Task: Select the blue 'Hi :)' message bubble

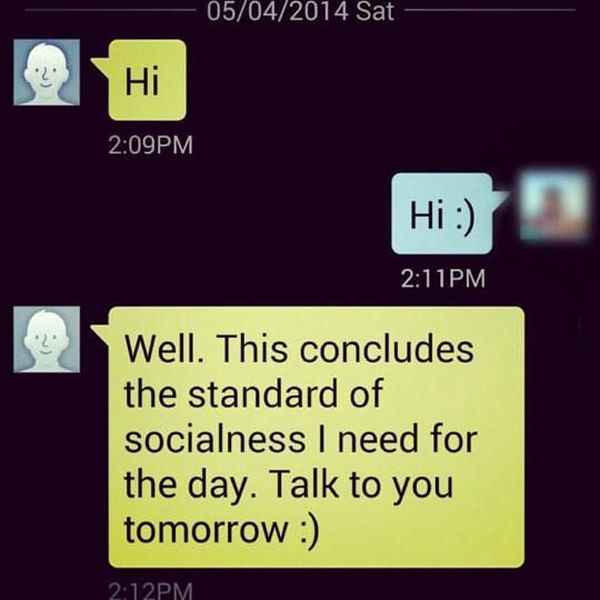Action: (x=442, y=213)
